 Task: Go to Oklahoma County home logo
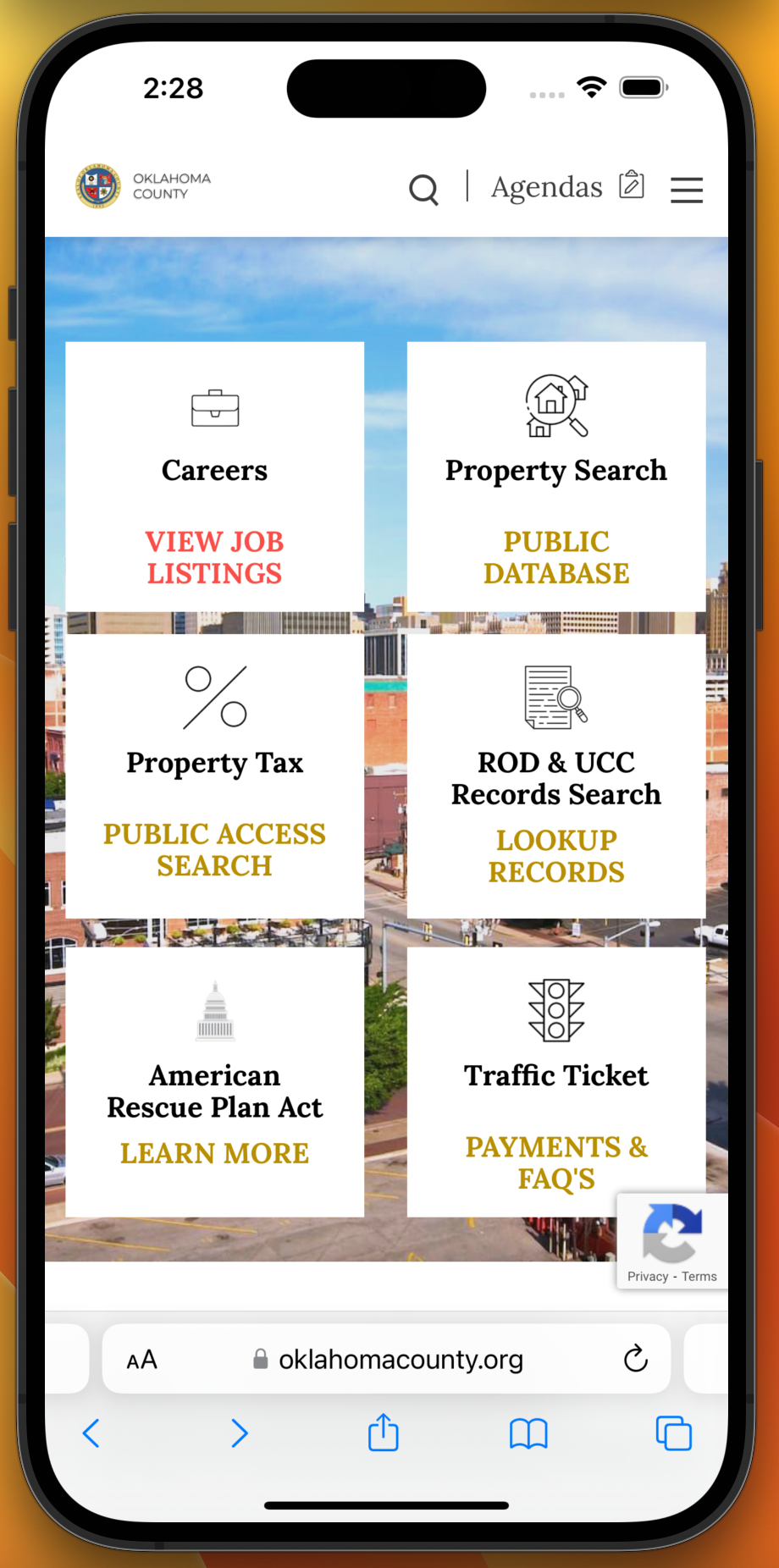click(x=143, y=186)
